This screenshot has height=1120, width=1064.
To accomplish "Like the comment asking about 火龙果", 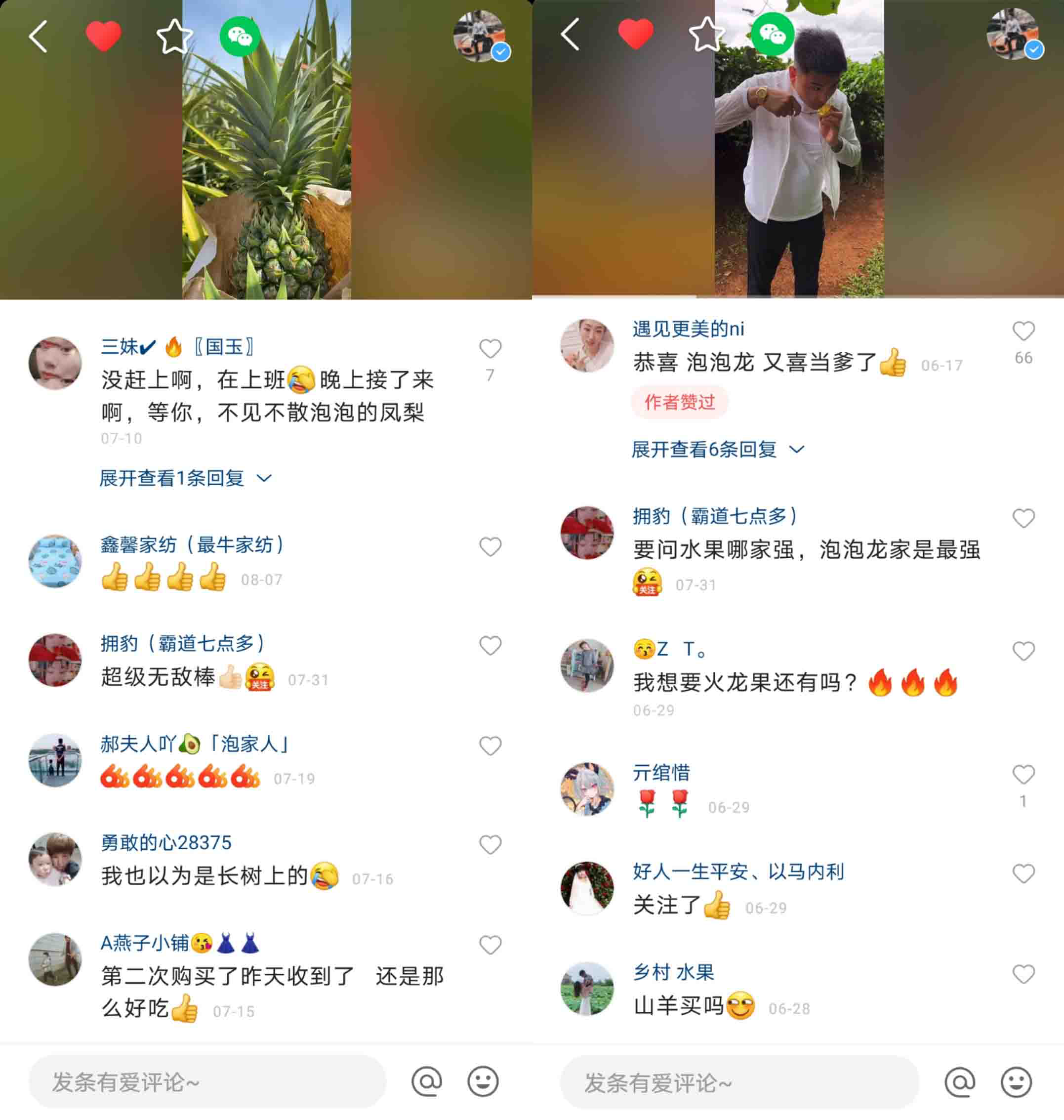I will (x=1023, y=651).
